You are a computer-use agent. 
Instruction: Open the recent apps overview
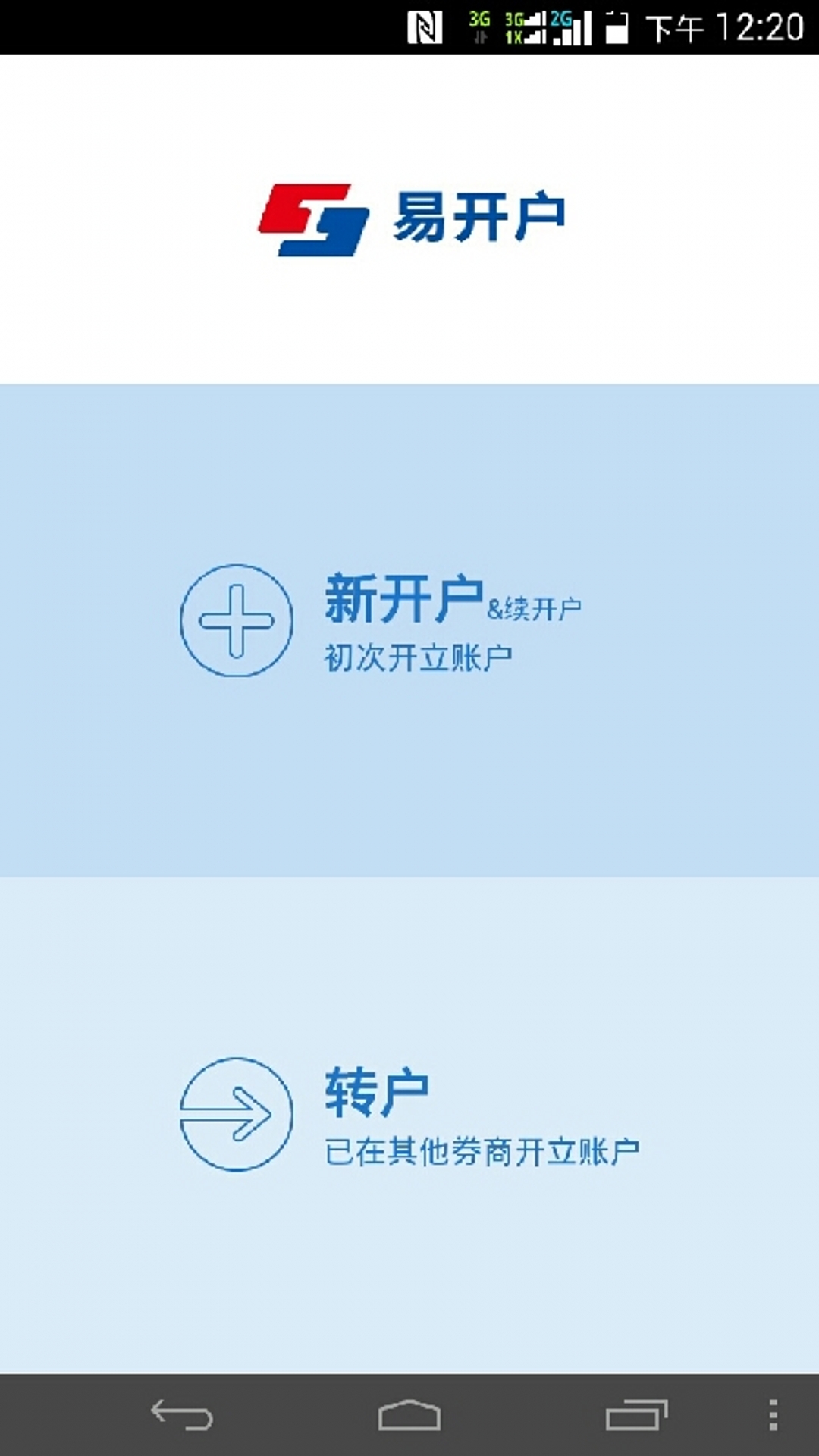click(636, 1415)
